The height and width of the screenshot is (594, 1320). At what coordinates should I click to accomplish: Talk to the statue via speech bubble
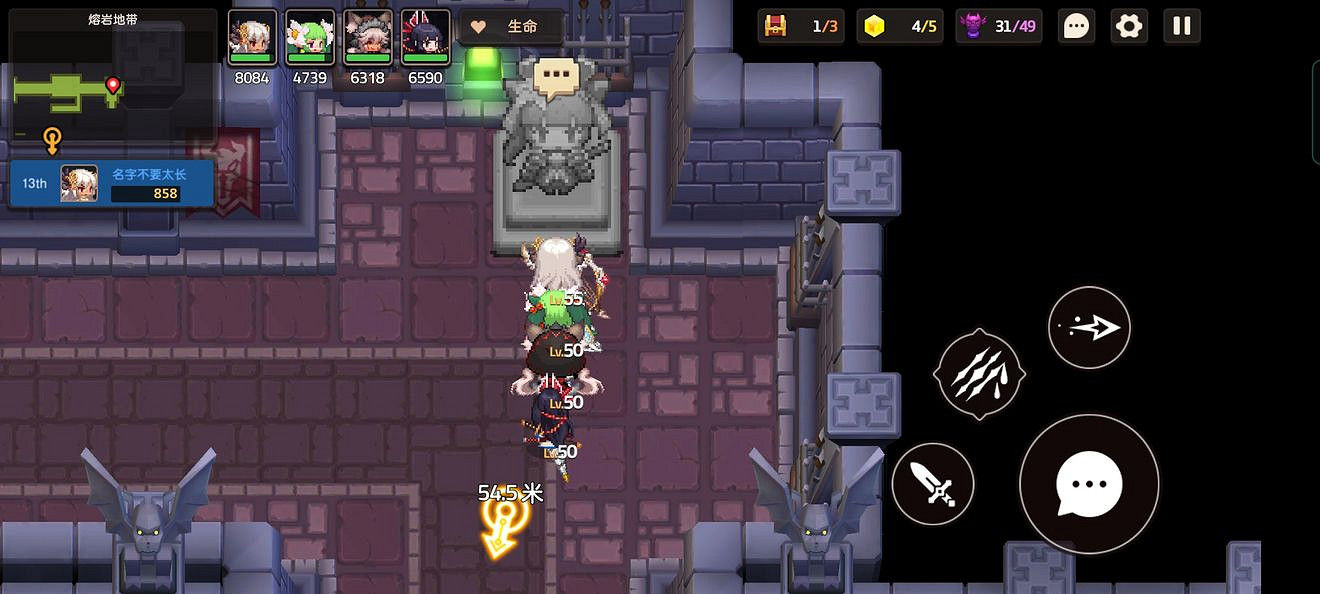pyautogui.click(x=556, y=77)
